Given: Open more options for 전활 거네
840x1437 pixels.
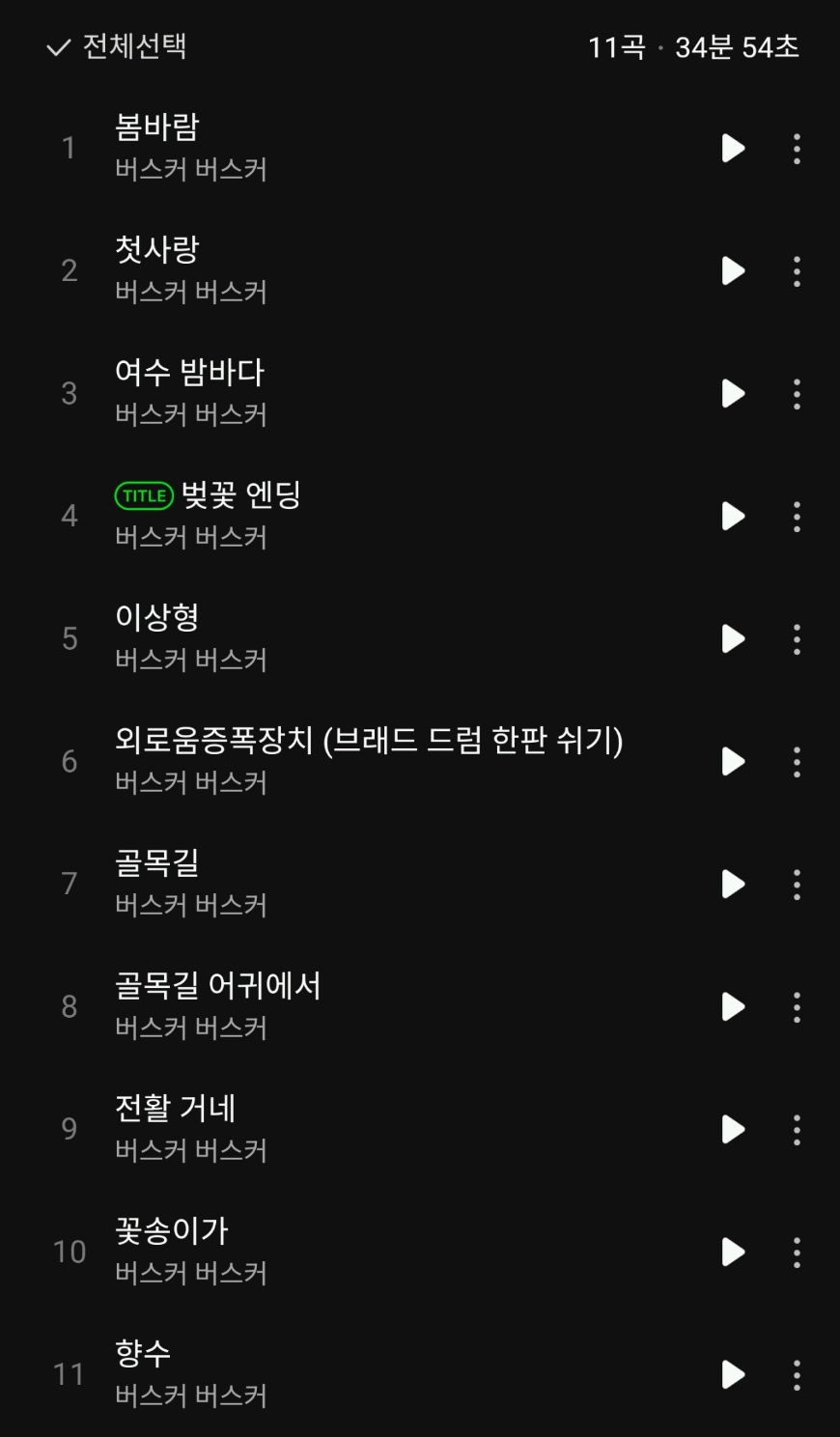Looking at the screenshot, I should point(797,1129).
